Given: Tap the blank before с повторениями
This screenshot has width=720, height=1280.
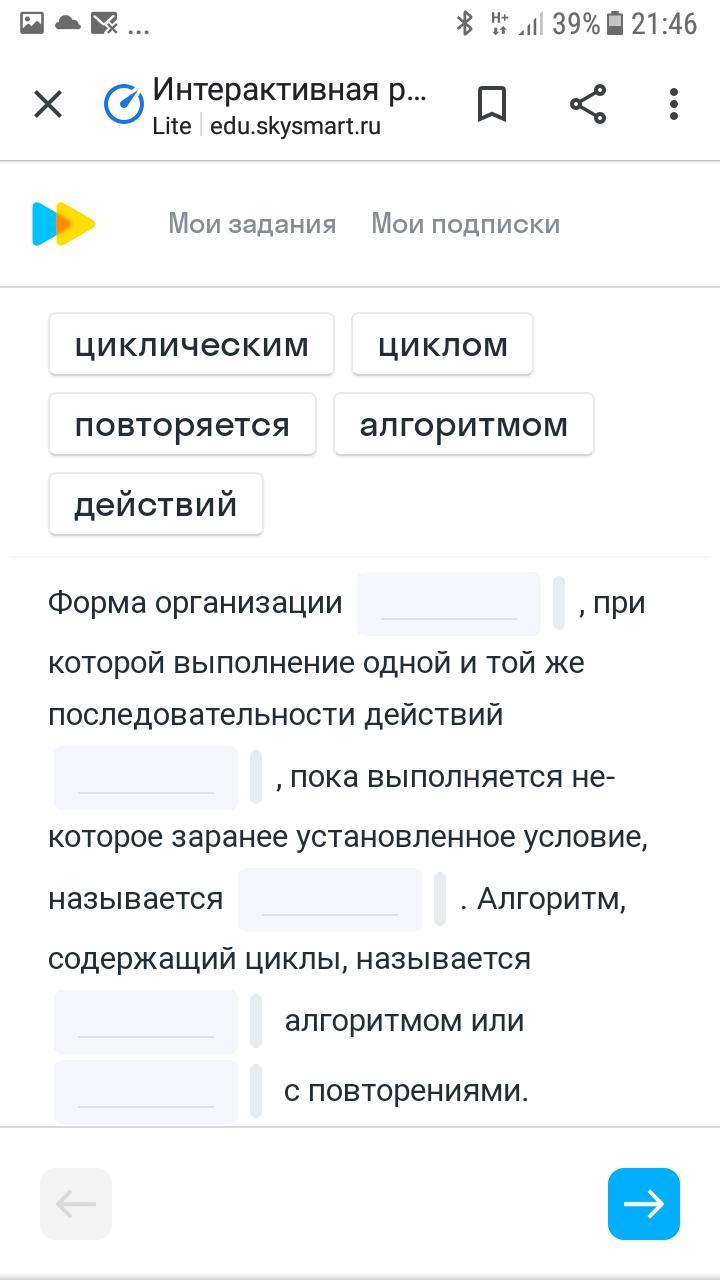Looking at the screenshot, I should click(146, 1091).
